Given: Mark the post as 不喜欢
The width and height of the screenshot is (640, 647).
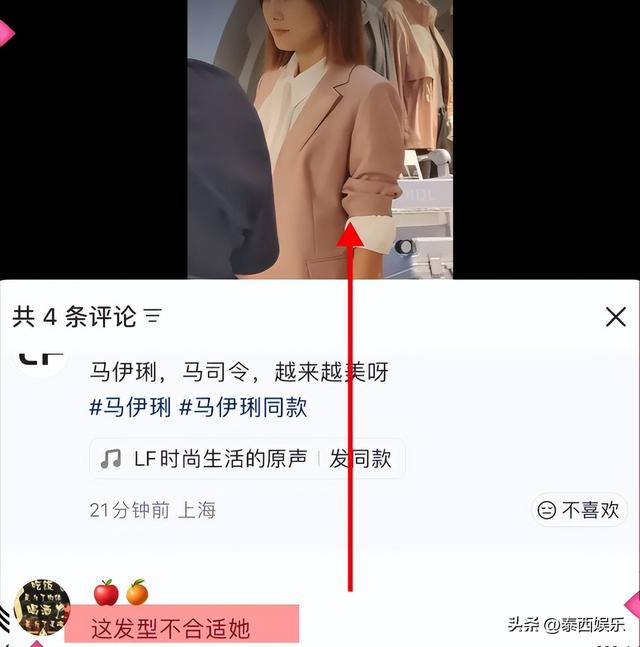Looking at the screenshot, I should coord(579,510).
